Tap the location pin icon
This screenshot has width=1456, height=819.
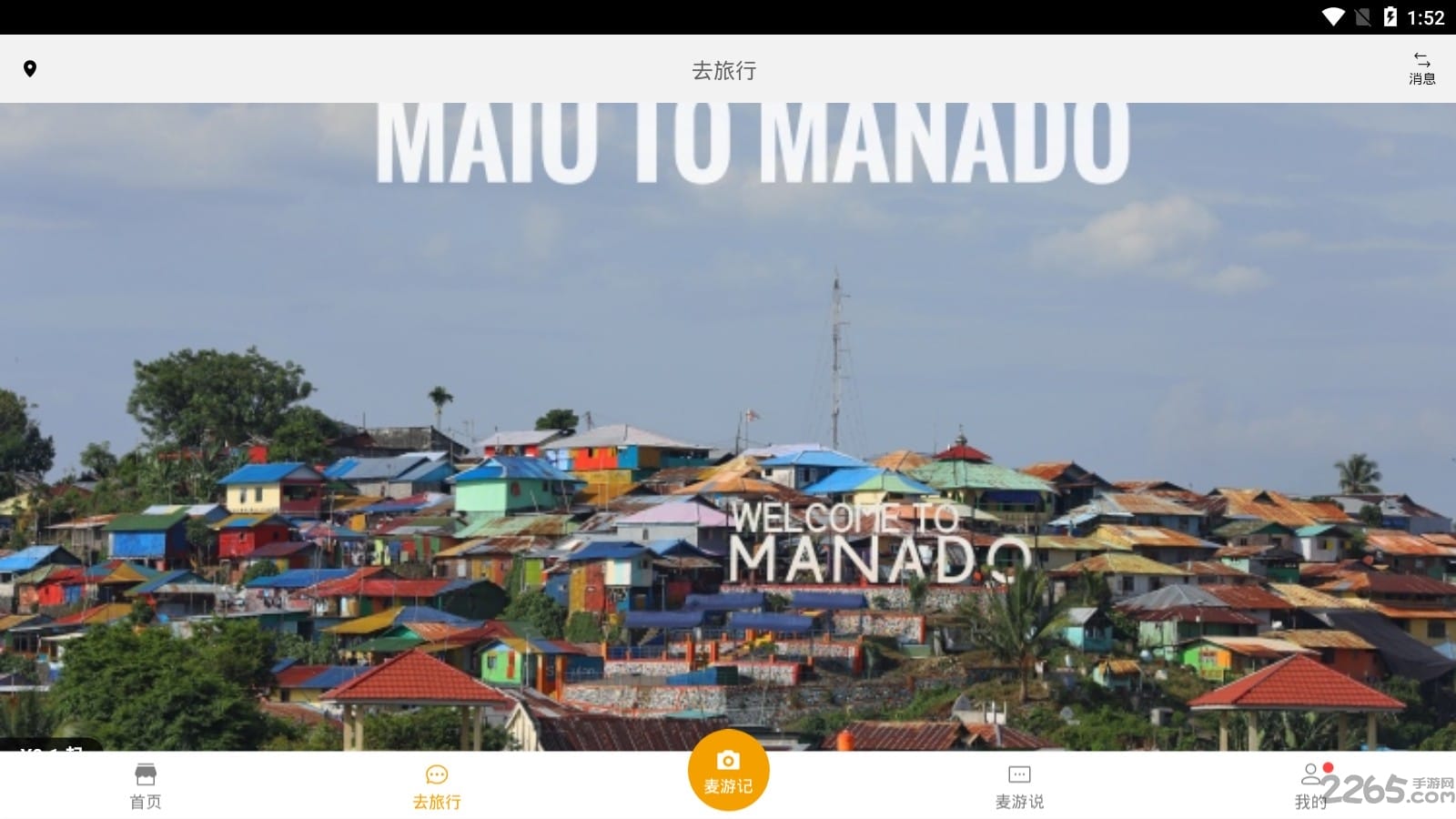(x=30, y=69)
